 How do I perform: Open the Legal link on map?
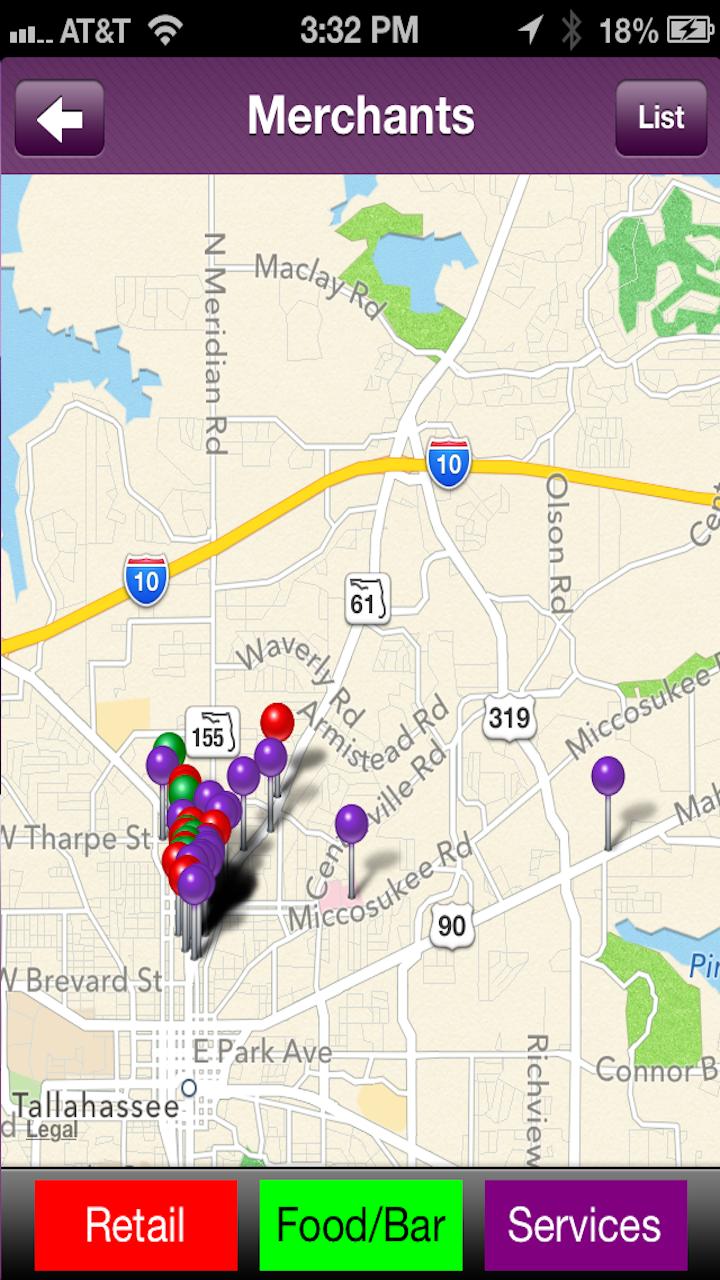click(52, 1131)
